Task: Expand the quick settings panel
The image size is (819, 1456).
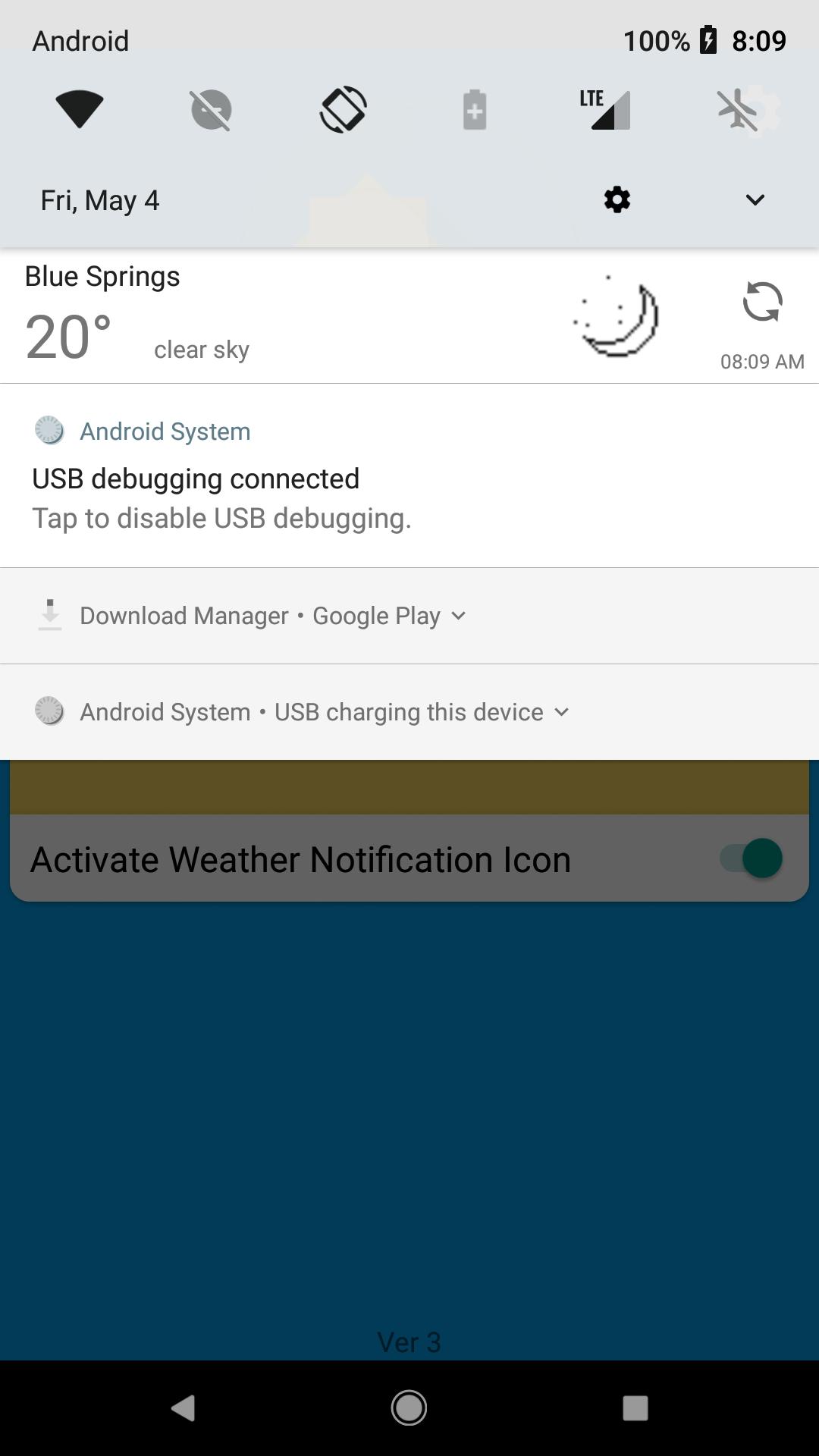Action: (755, 200)
